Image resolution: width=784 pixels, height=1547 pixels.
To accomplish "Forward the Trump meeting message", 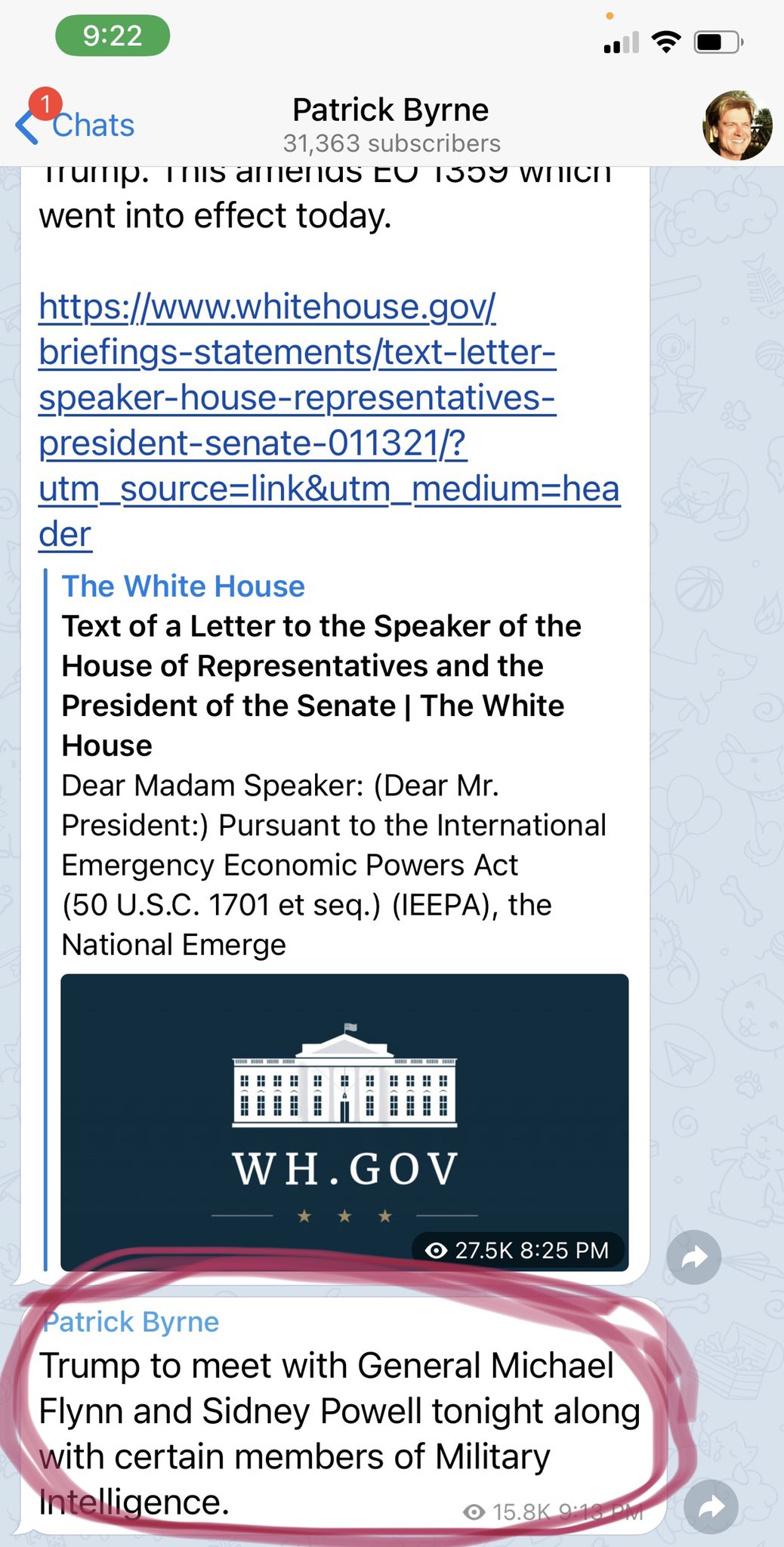I will [x=711, y=1507].
